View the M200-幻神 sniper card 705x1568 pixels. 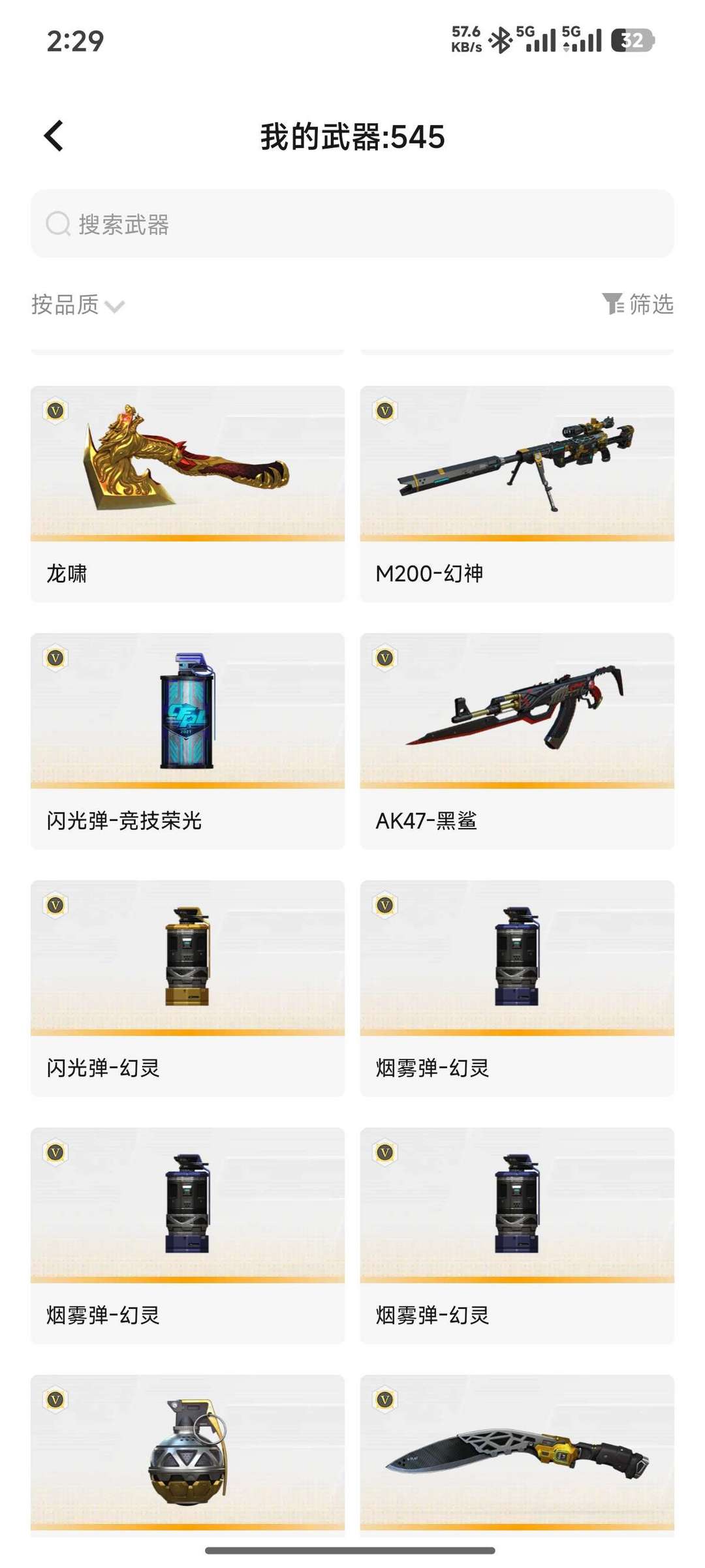[517, 494]
